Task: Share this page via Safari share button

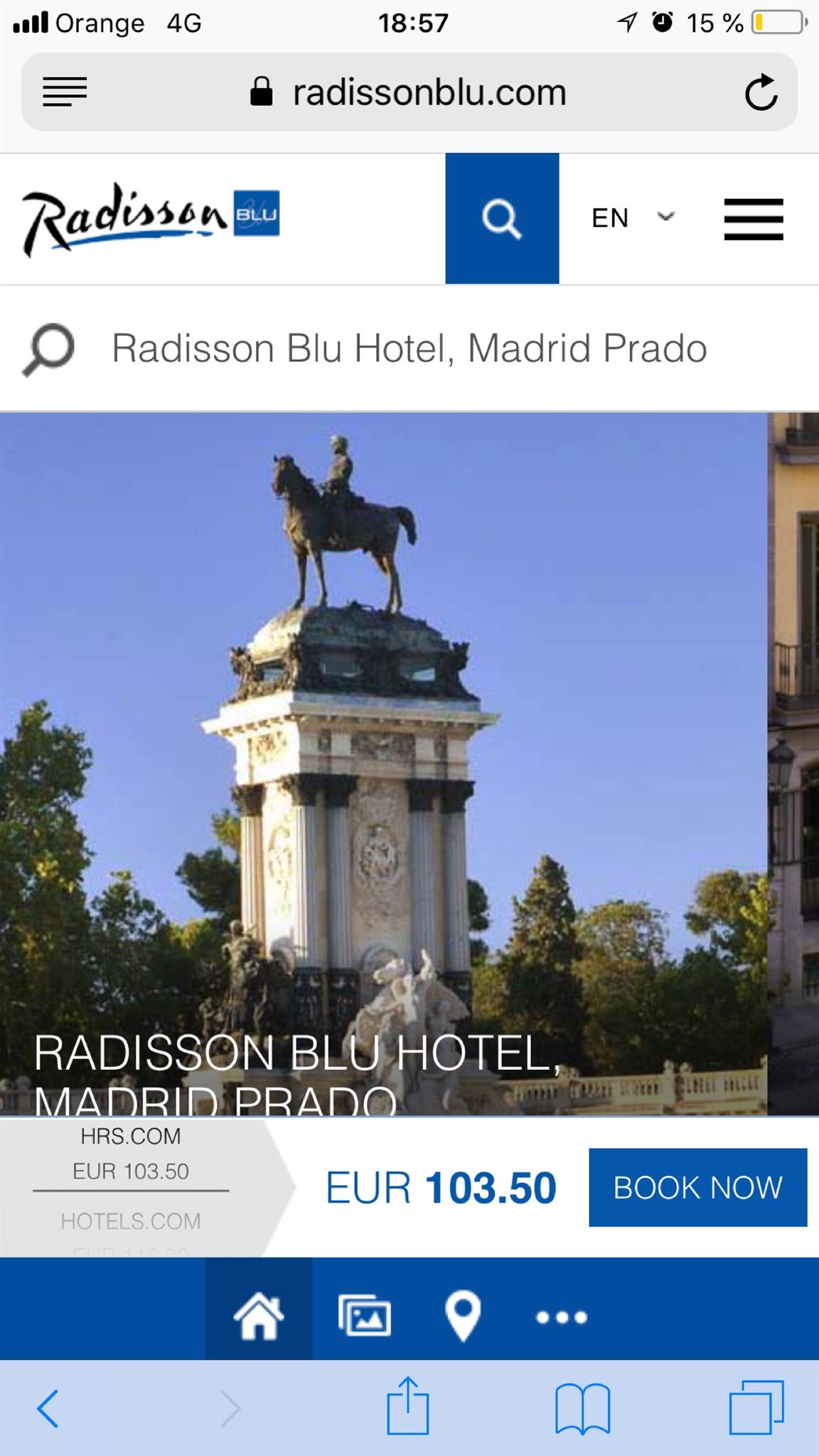Action: [408, 1406]
